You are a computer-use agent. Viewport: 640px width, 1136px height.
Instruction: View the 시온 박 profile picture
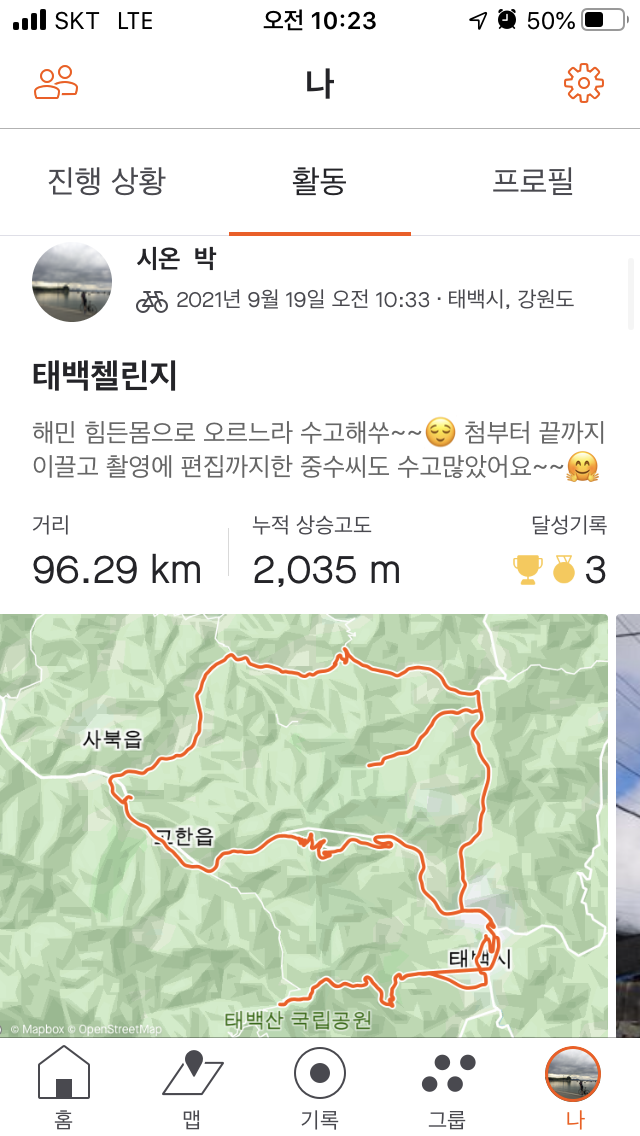coord(72,282)
